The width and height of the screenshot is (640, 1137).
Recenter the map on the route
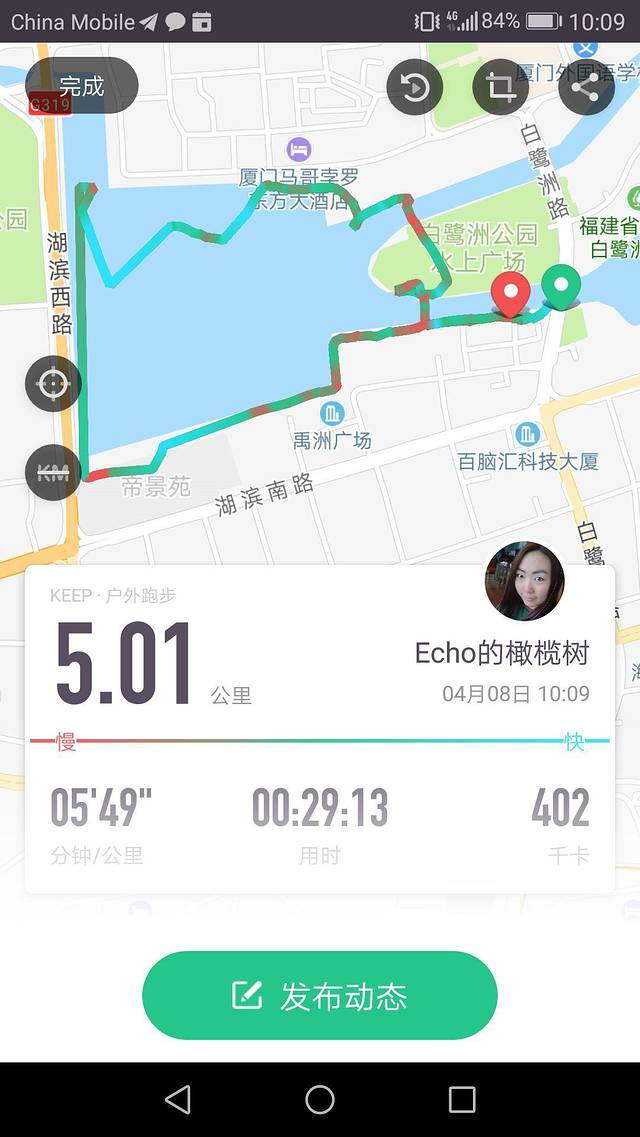click(53, 384)
